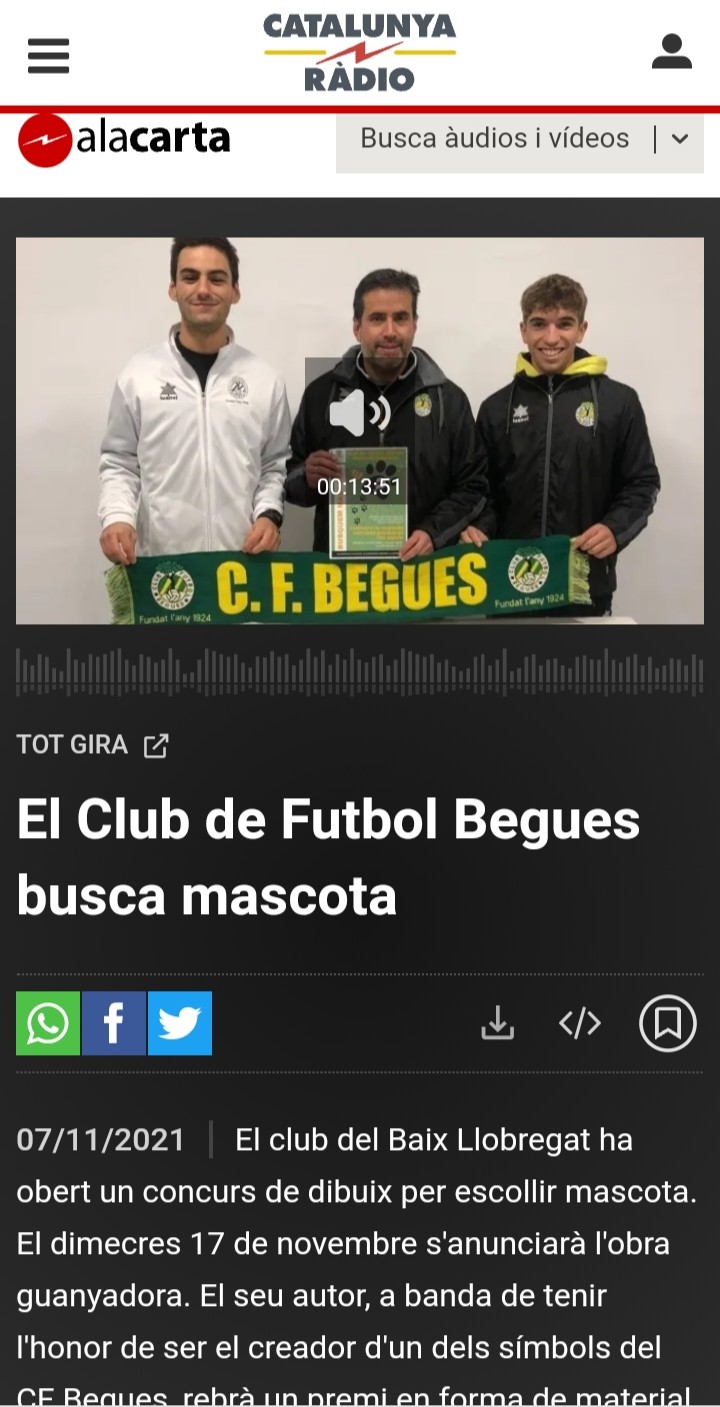Viewport: 720px width, 1407px height.
Task: Get the embed code for this audio
Action: [x=580, y=1023]
